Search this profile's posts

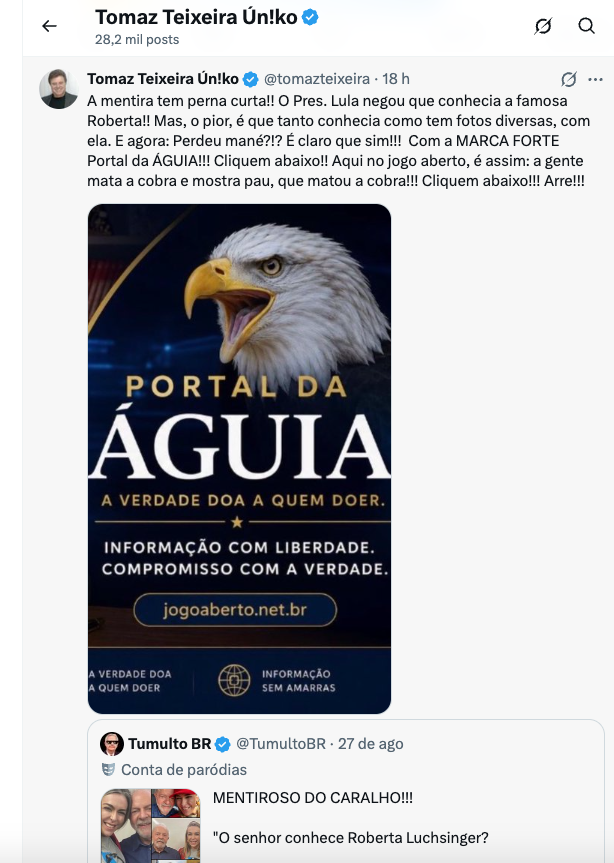point(586,26)
